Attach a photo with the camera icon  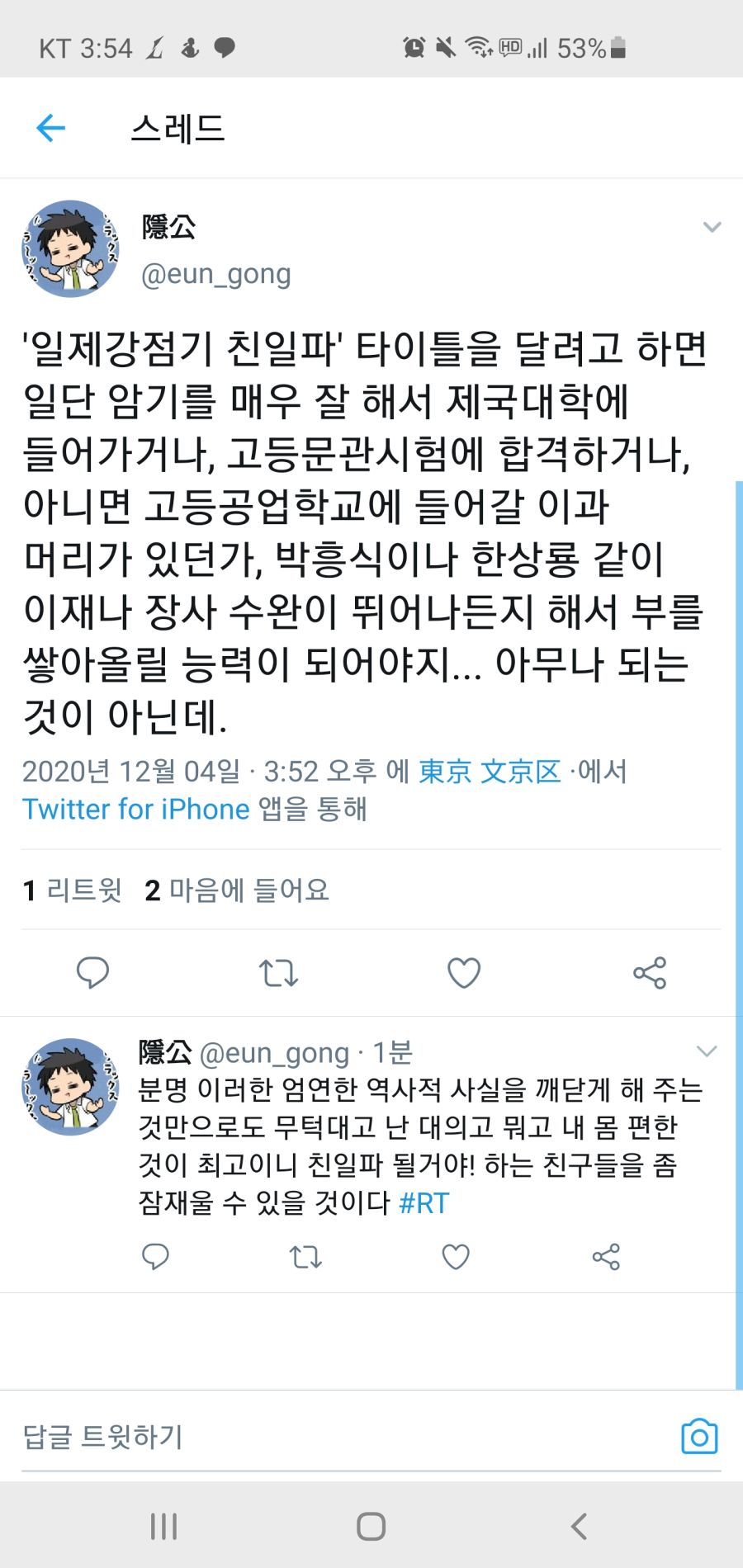pos(699,1437)
